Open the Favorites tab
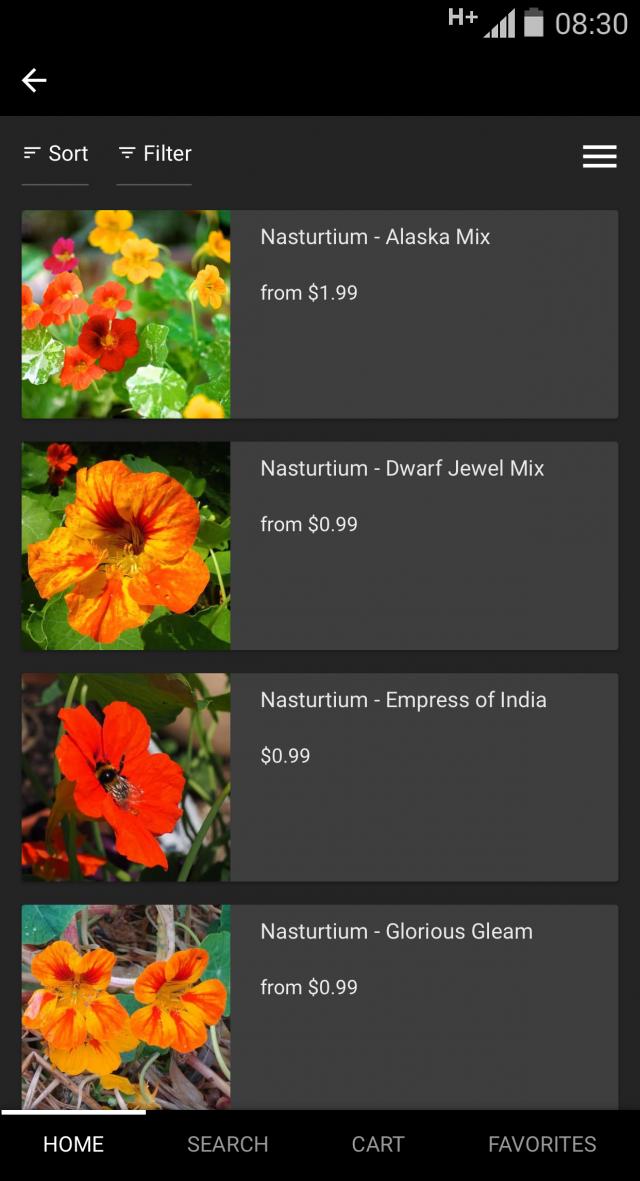The width and height of the screenshot is (640, 1181). pyautogui.click(x=541, y=1144)
